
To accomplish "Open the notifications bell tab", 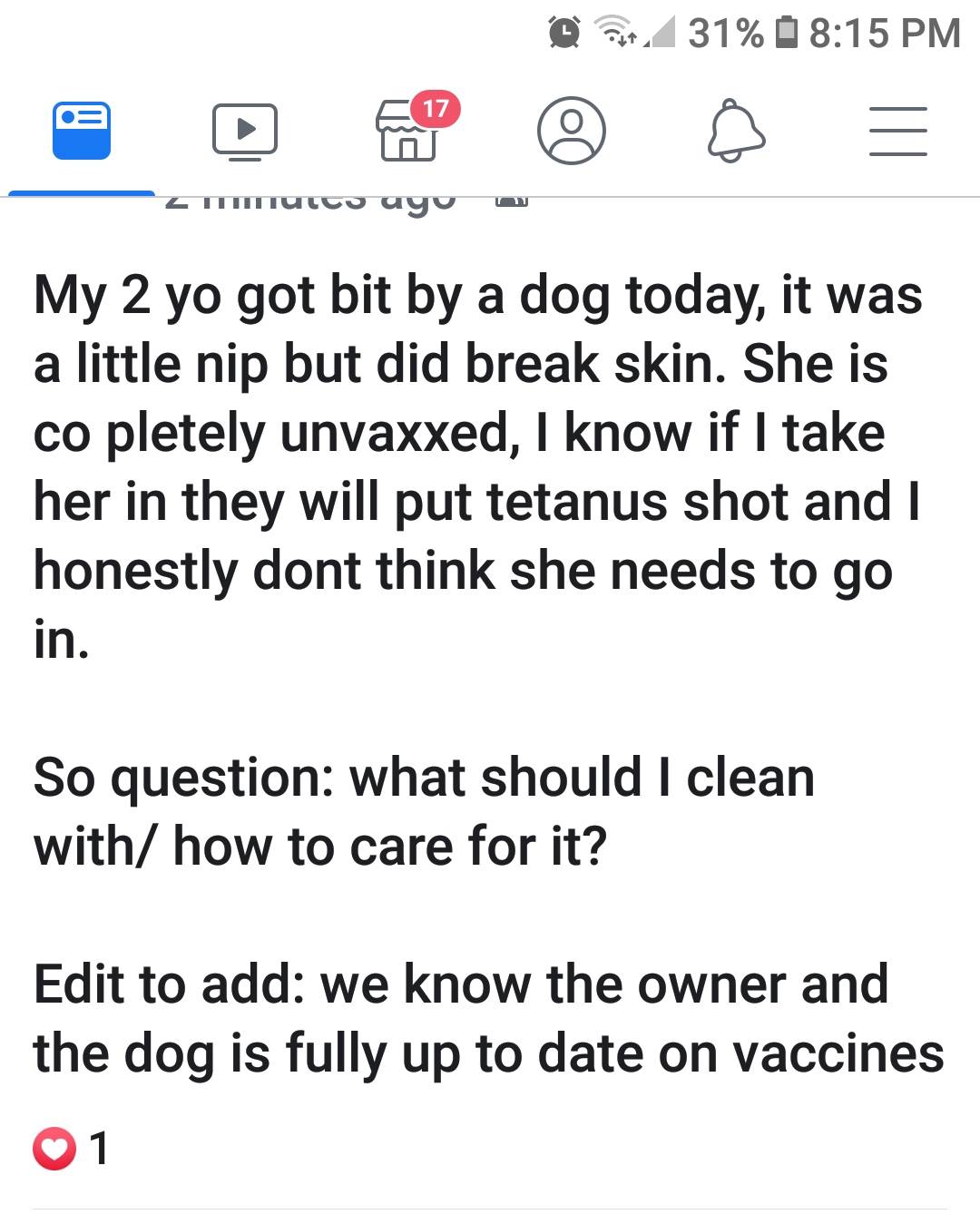I will point(735,131).
